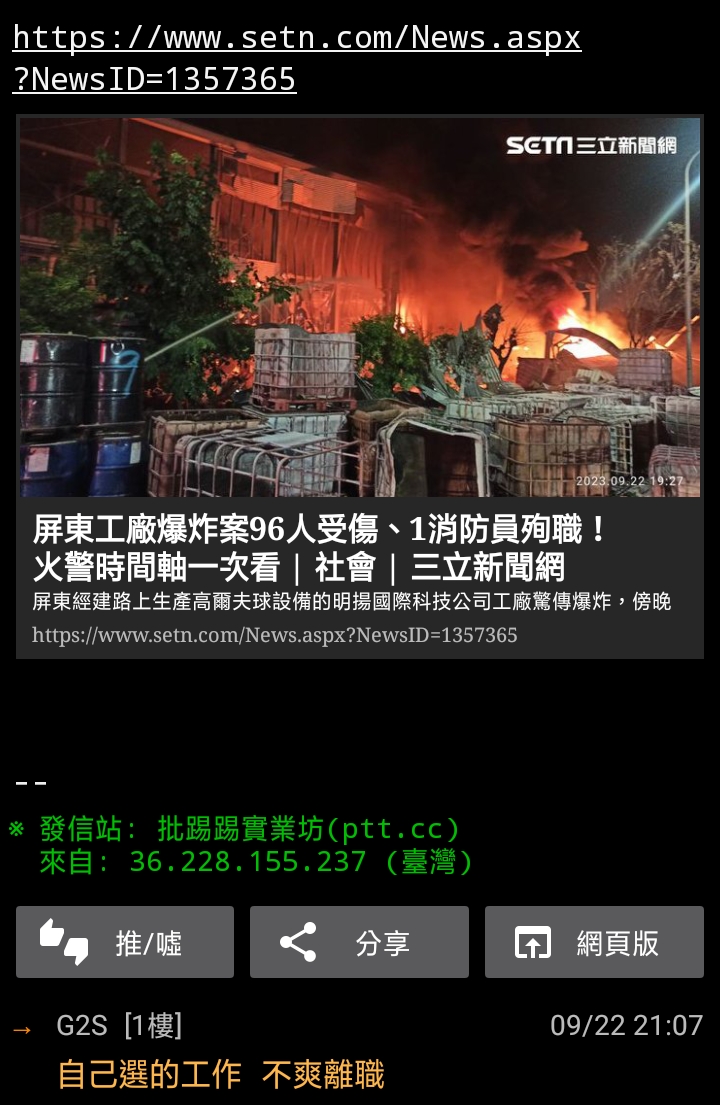Tap the 推/噓 vote button
This screenshot has height=1105, width=720.
click(125, 942)
